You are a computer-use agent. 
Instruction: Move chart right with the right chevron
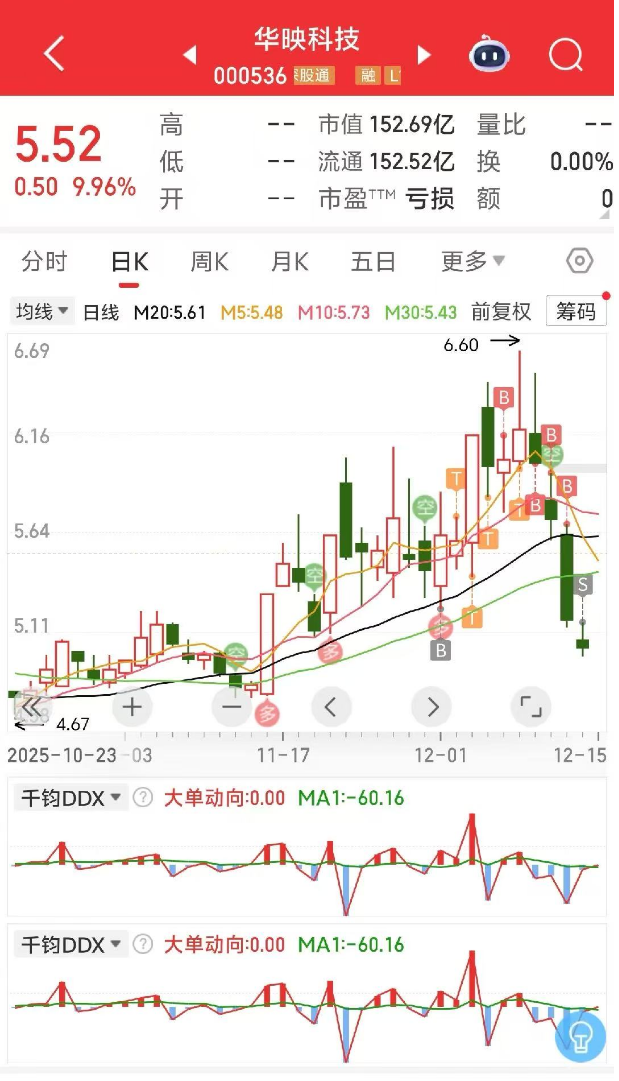click(x=432, y=707)
